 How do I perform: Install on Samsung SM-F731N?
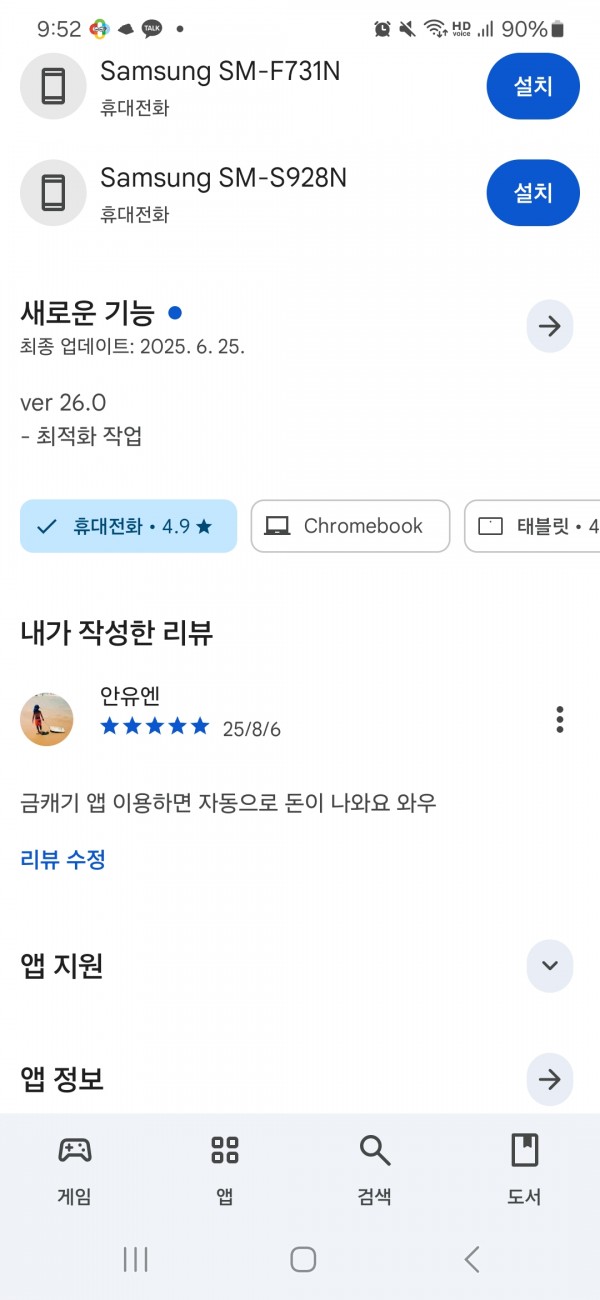533,86
